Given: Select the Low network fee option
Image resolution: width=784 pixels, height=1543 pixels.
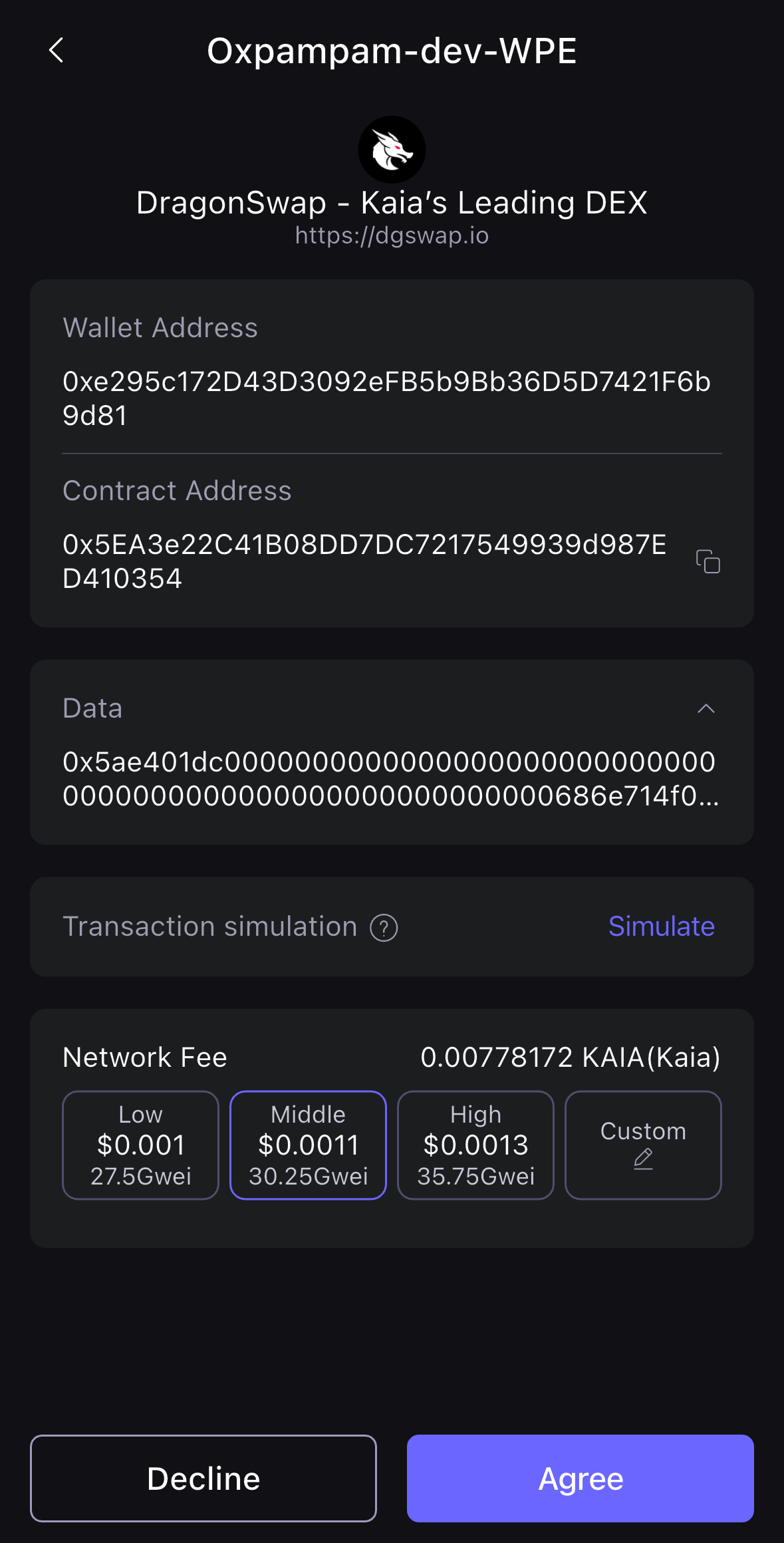Looking at the screenshot, I should (x=141, y=1145).
